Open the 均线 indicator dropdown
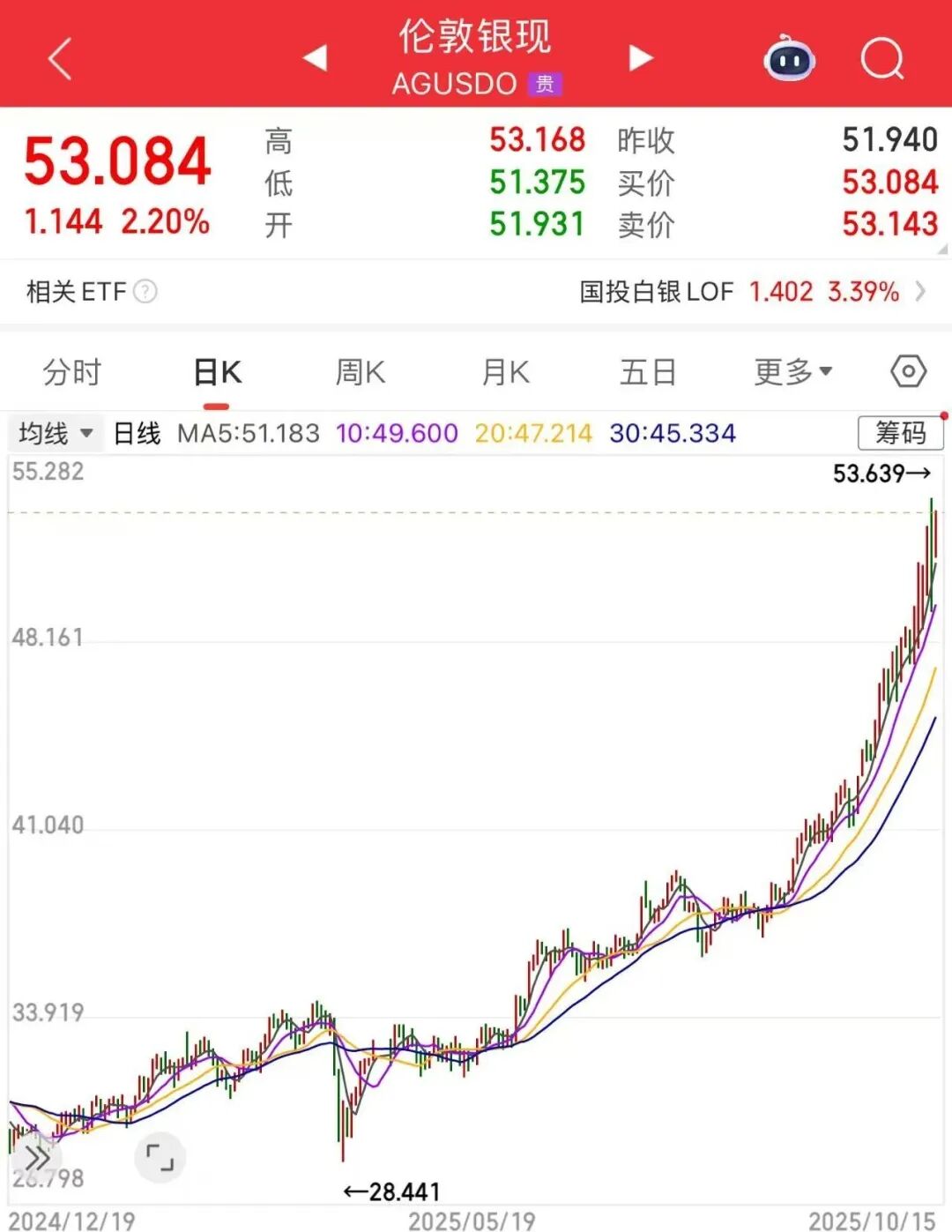952x1232 pixels. coord(56,433)
